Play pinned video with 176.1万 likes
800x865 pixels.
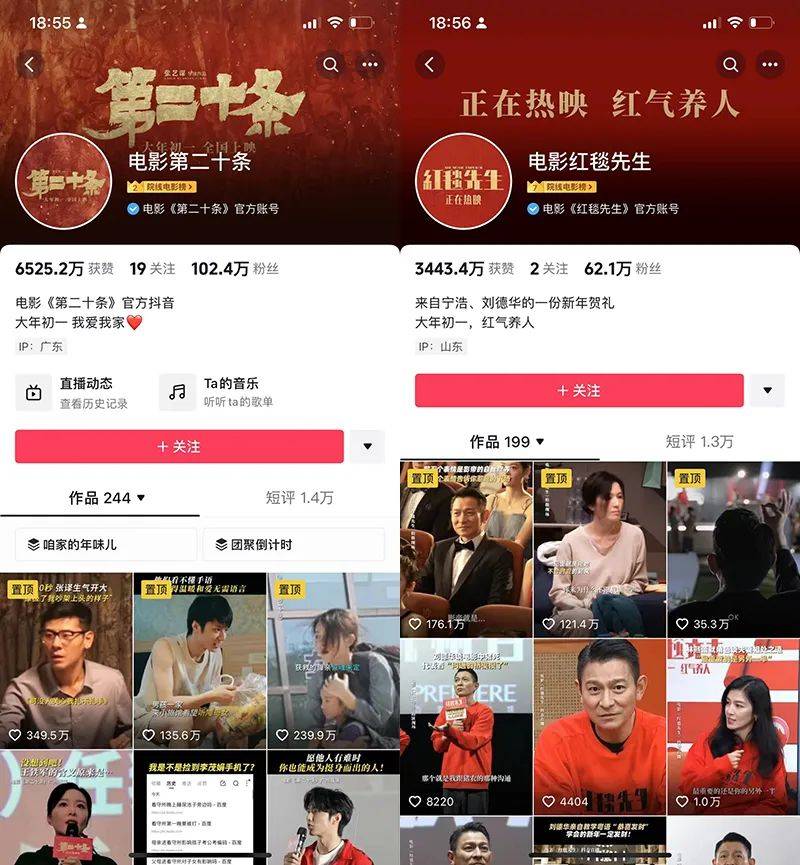[x=466, y=548]
